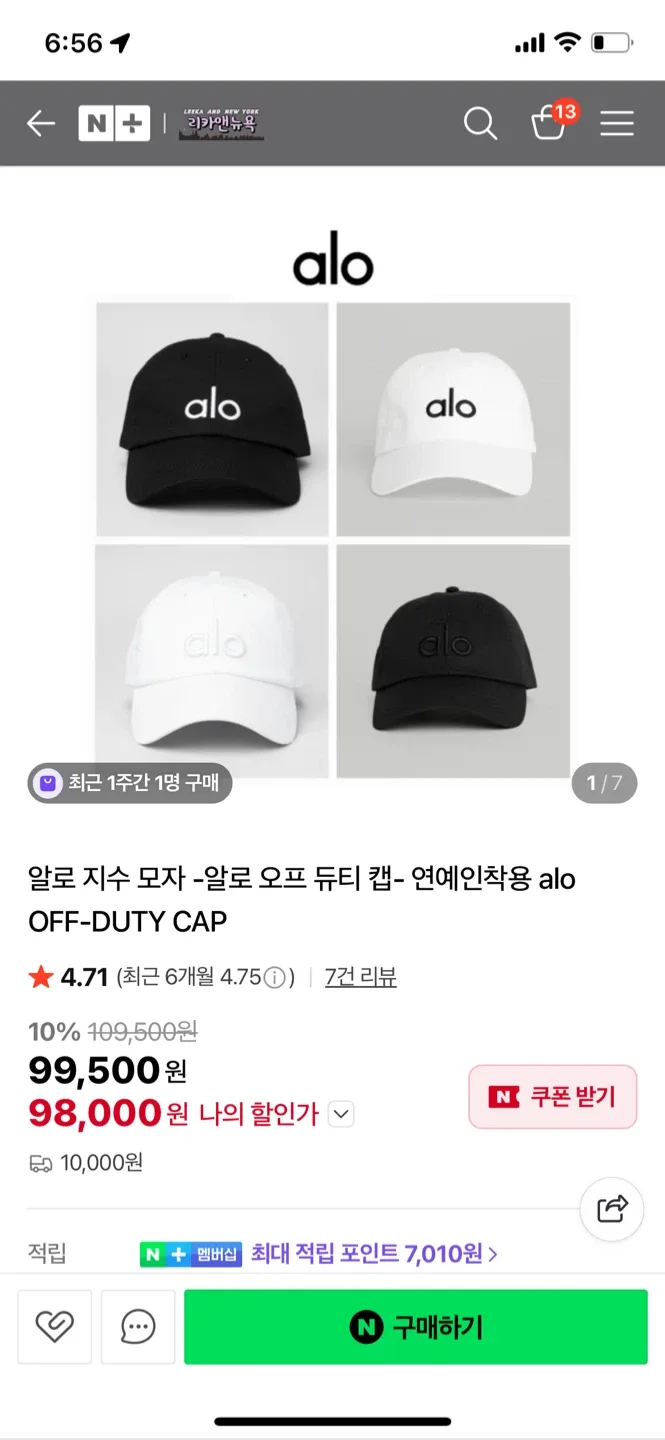Image resolution: width=665 pixels, height=1440 pixels.
Task: Open the 리카앤뉴욕 store page
Action: point(222,124)
